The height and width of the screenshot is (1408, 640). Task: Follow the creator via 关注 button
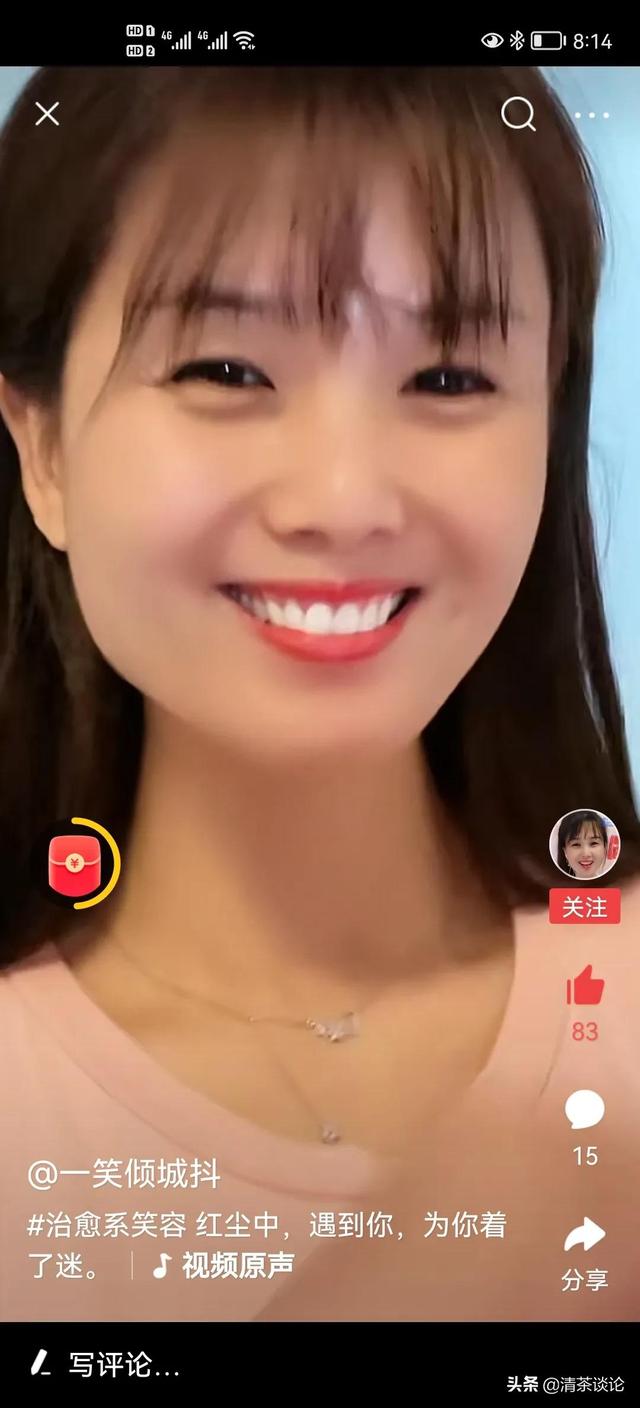[584, 907]
